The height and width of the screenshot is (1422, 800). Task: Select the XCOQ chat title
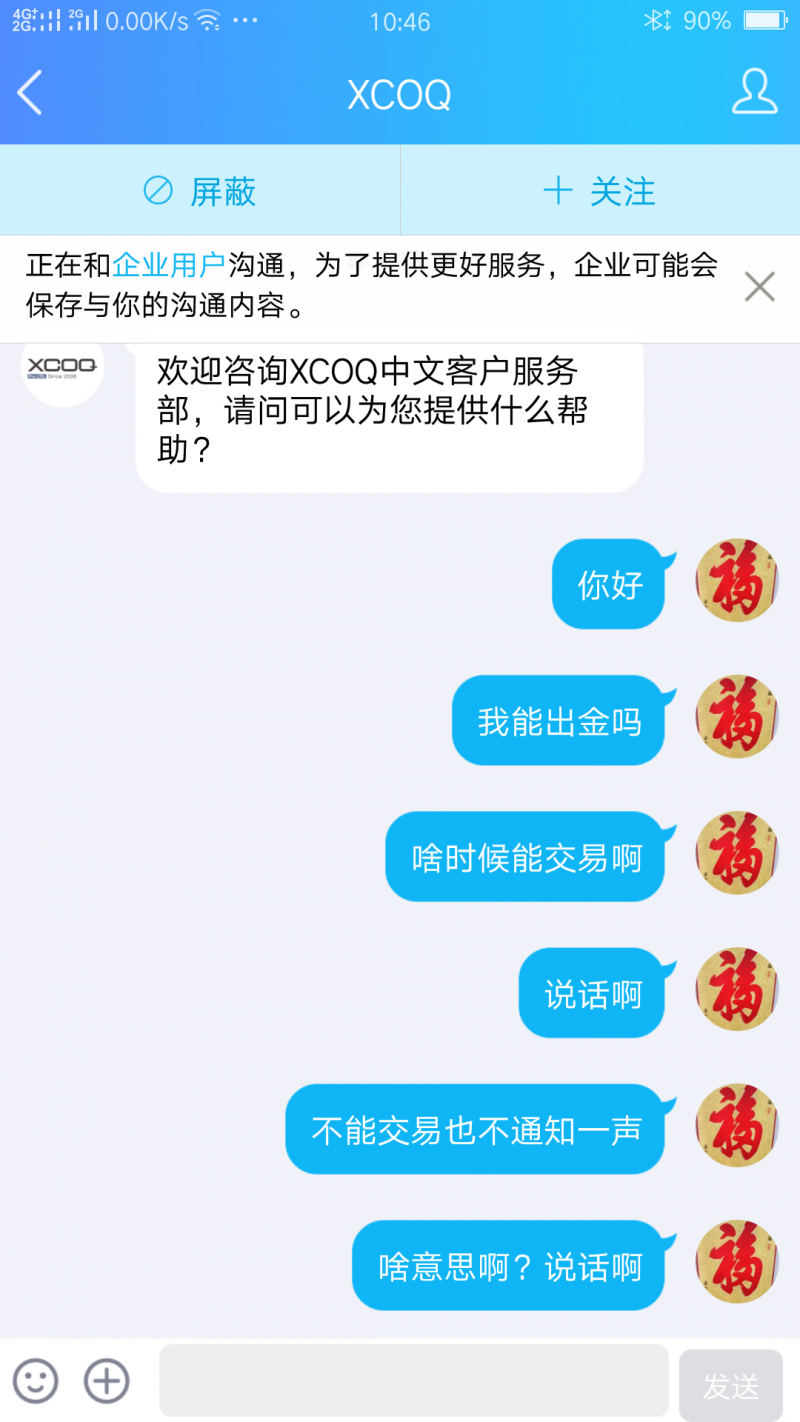[399, 93]
